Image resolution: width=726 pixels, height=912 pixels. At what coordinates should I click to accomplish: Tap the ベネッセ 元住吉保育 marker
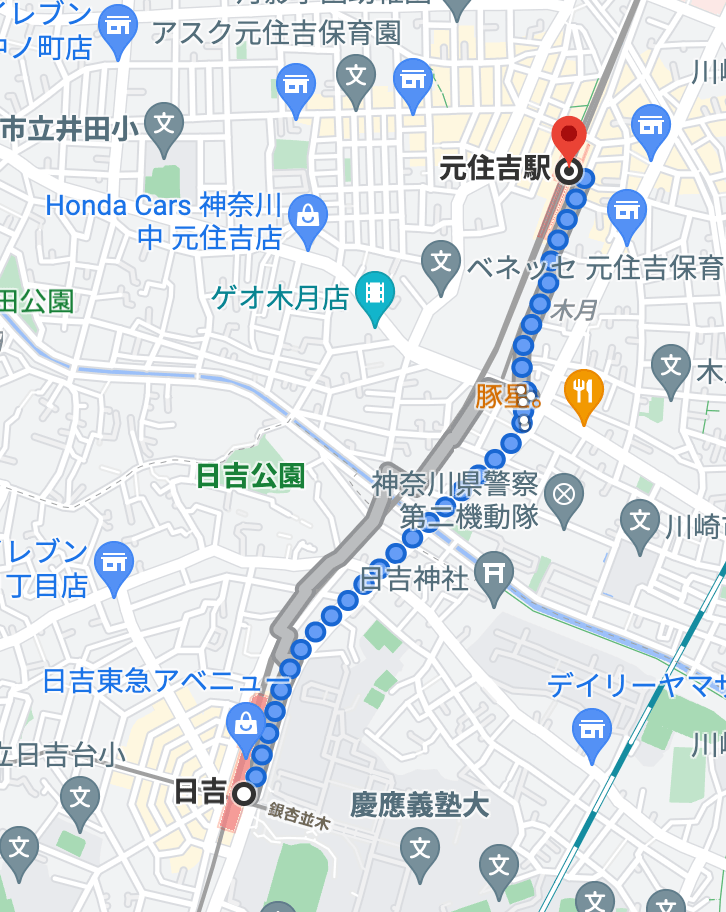pyautogui.click(x=441, y=264)
